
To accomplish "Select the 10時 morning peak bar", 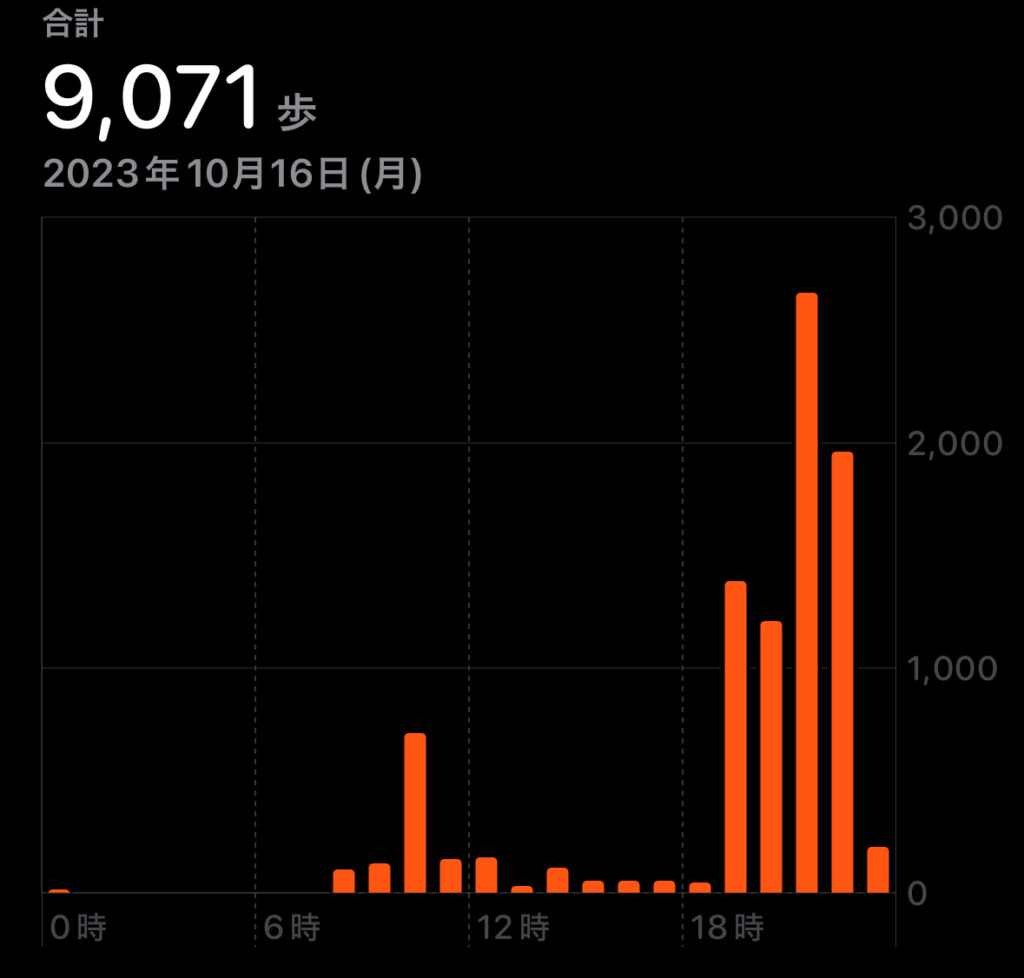I will click(x=415, y=812).
